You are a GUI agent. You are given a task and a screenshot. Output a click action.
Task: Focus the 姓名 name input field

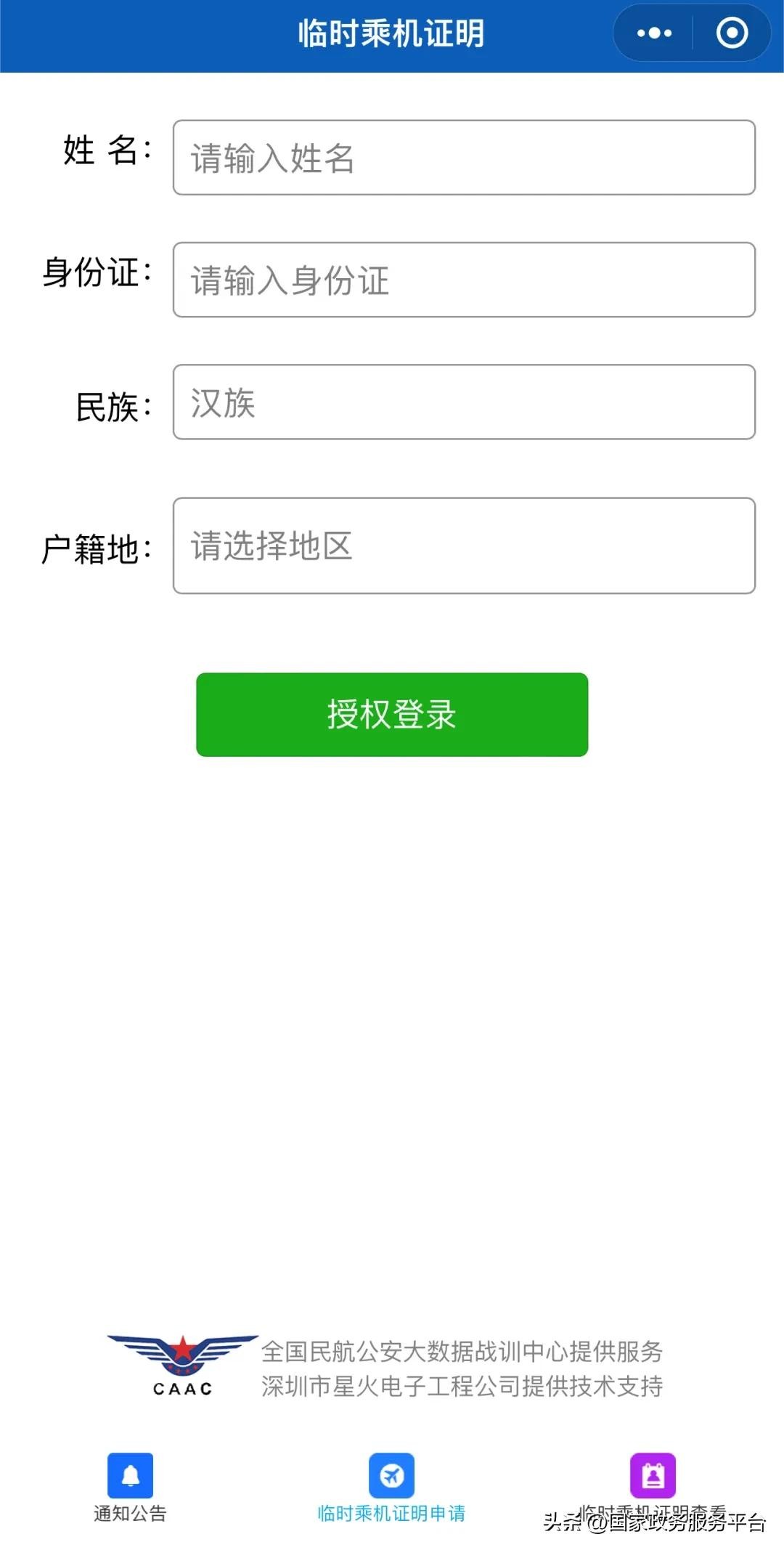tap(464, 158)
